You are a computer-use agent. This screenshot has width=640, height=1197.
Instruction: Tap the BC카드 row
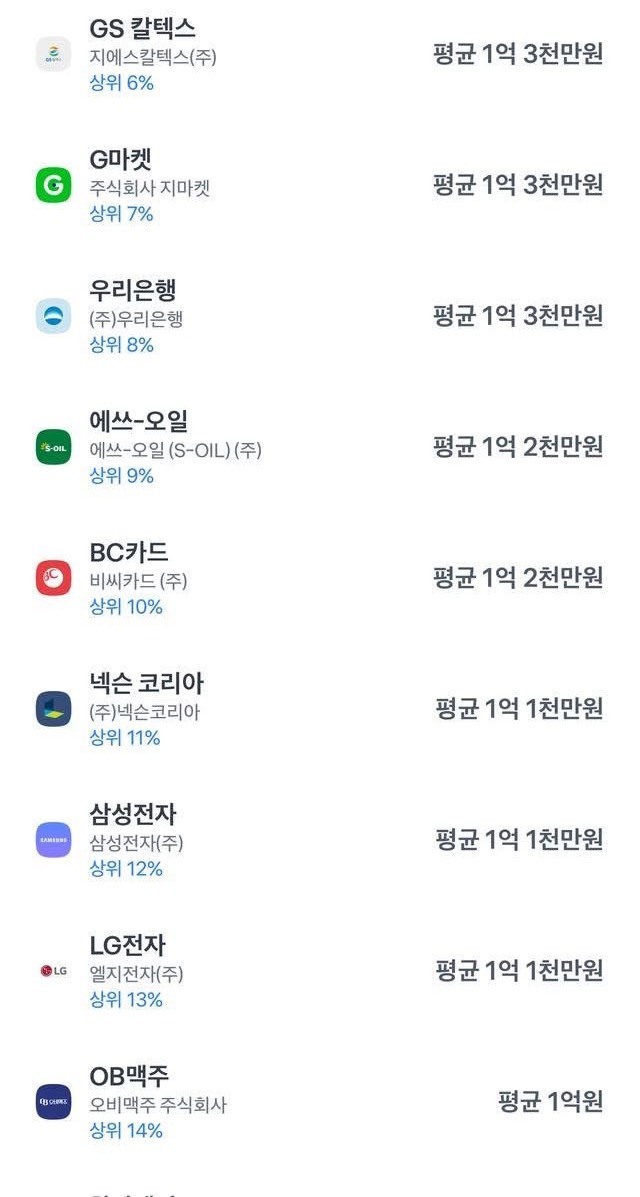coord(129,553)
